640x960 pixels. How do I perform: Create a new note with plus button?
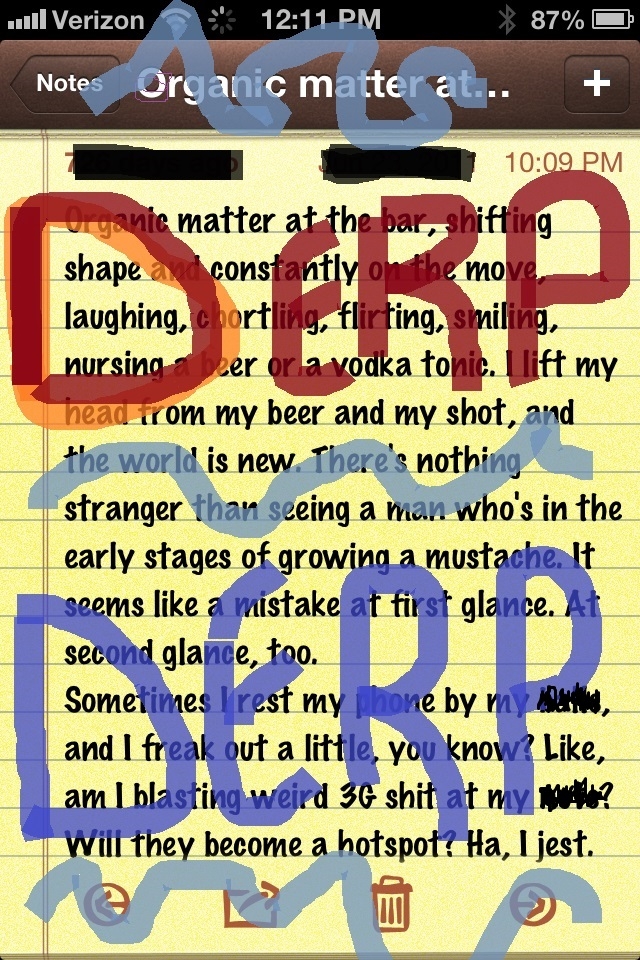point(596,83)
